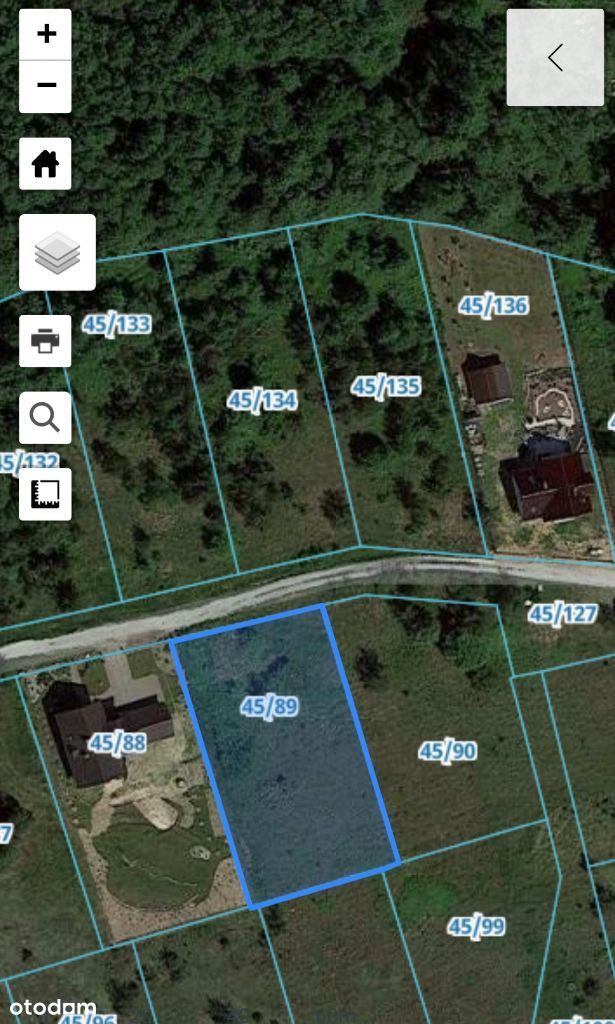Zoom out of the map
This screenshot has height=1024, width=615.
coord(45,86)
